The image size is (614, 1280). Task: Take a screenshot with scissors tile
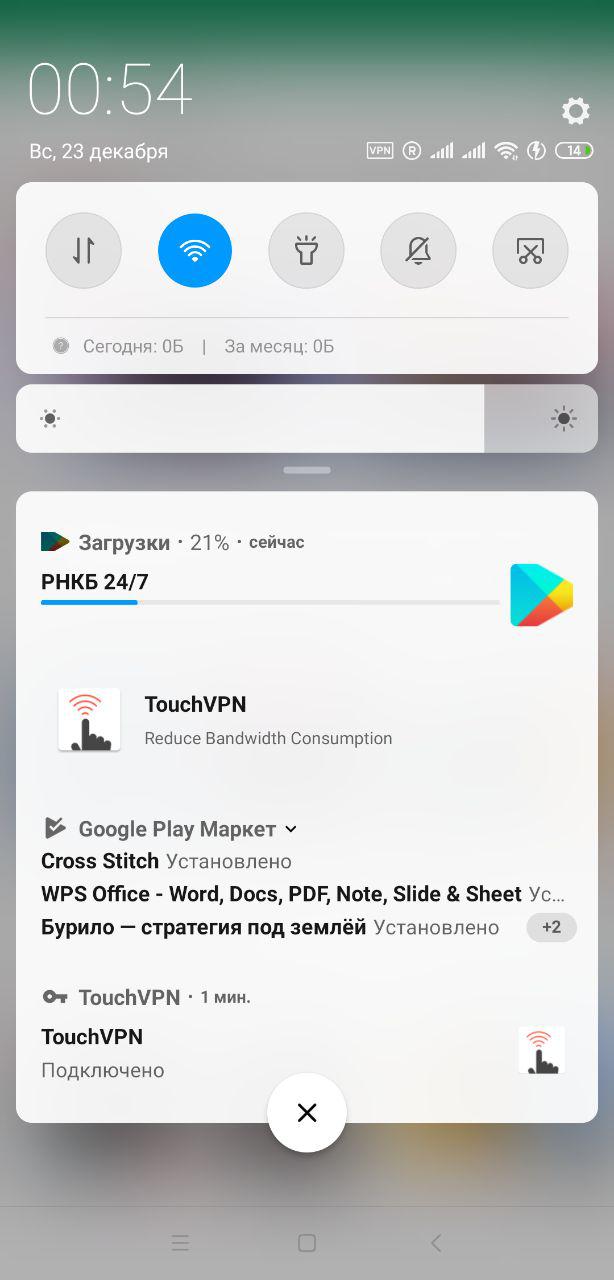pyautogui.click(x=530, y=251)
